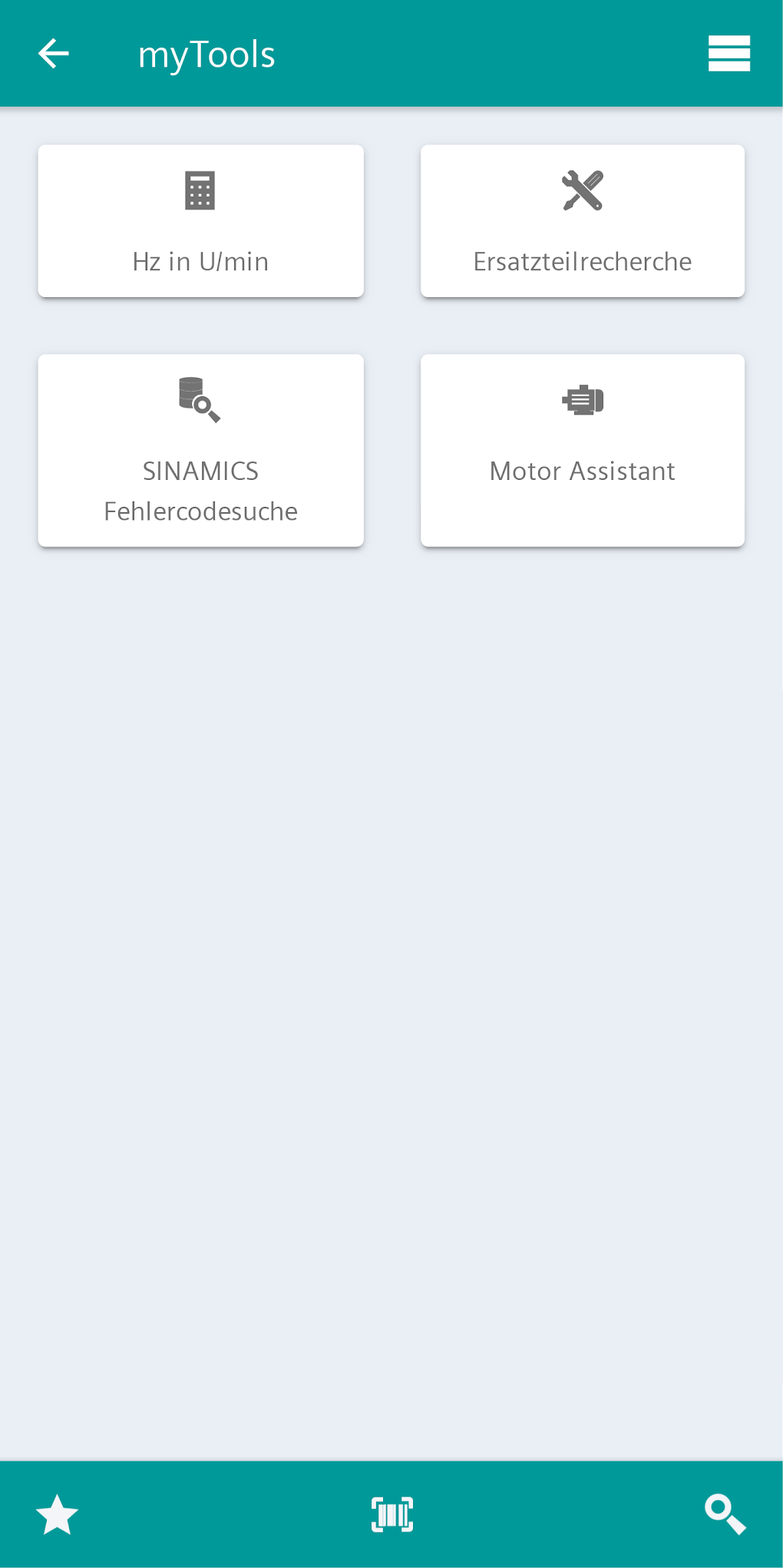This screenshot has width=783, height=1568.
Task: Tap the favorites star icon
Action: [58, 1514]
